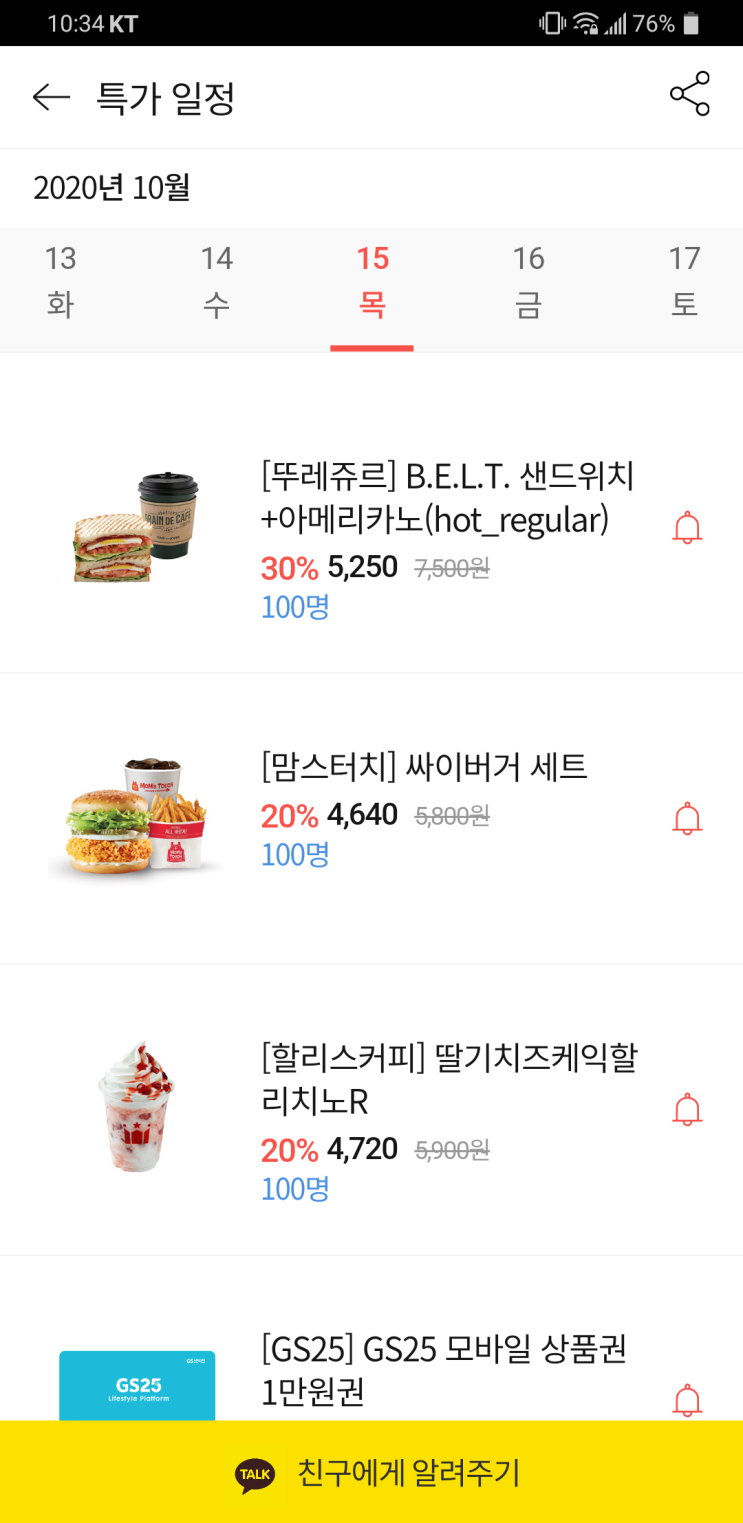Open the GS25 모바일 상품권 deal

coord(443,1369)
